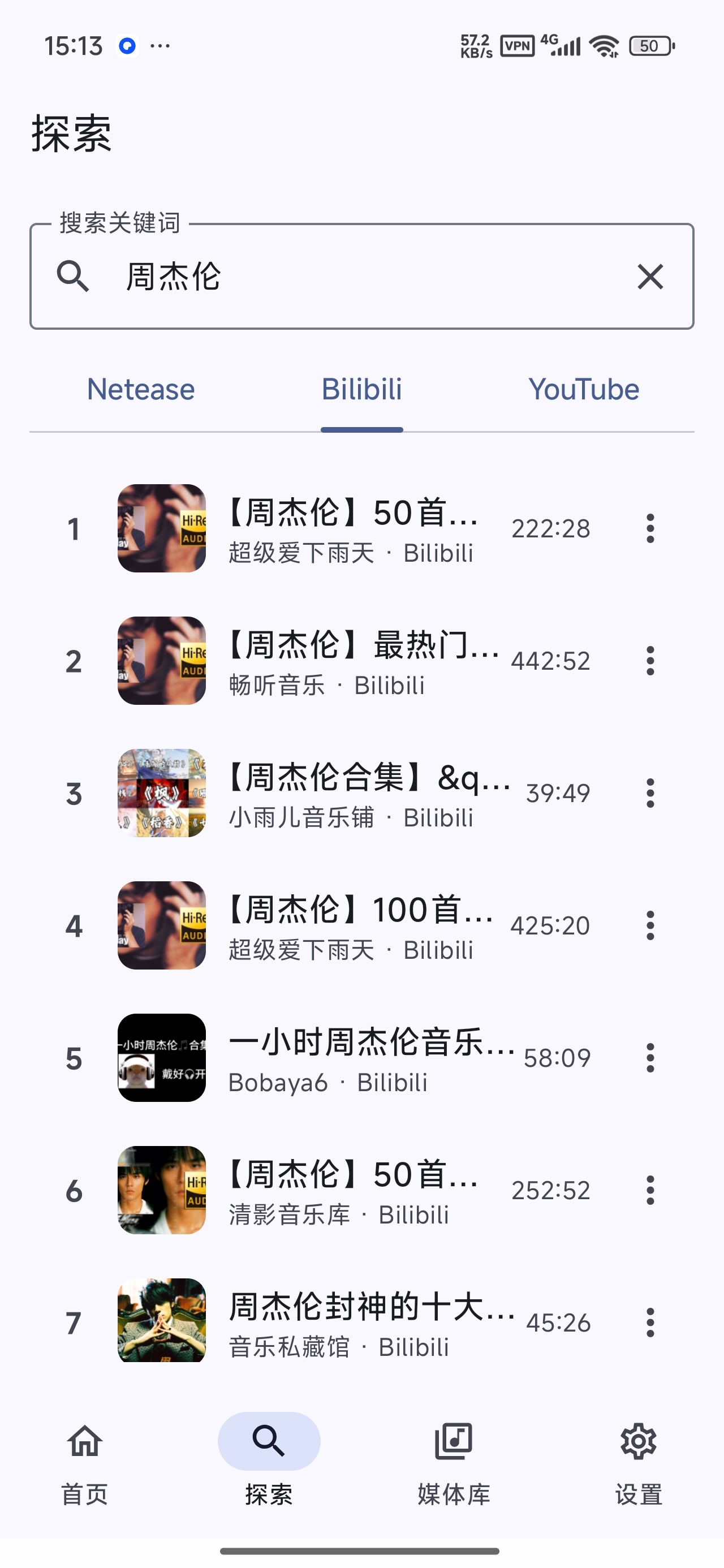Open more options for 小雨儿音乐铺 result
The height and width of the screenshot is (1568, 724).
pos(650,793)
